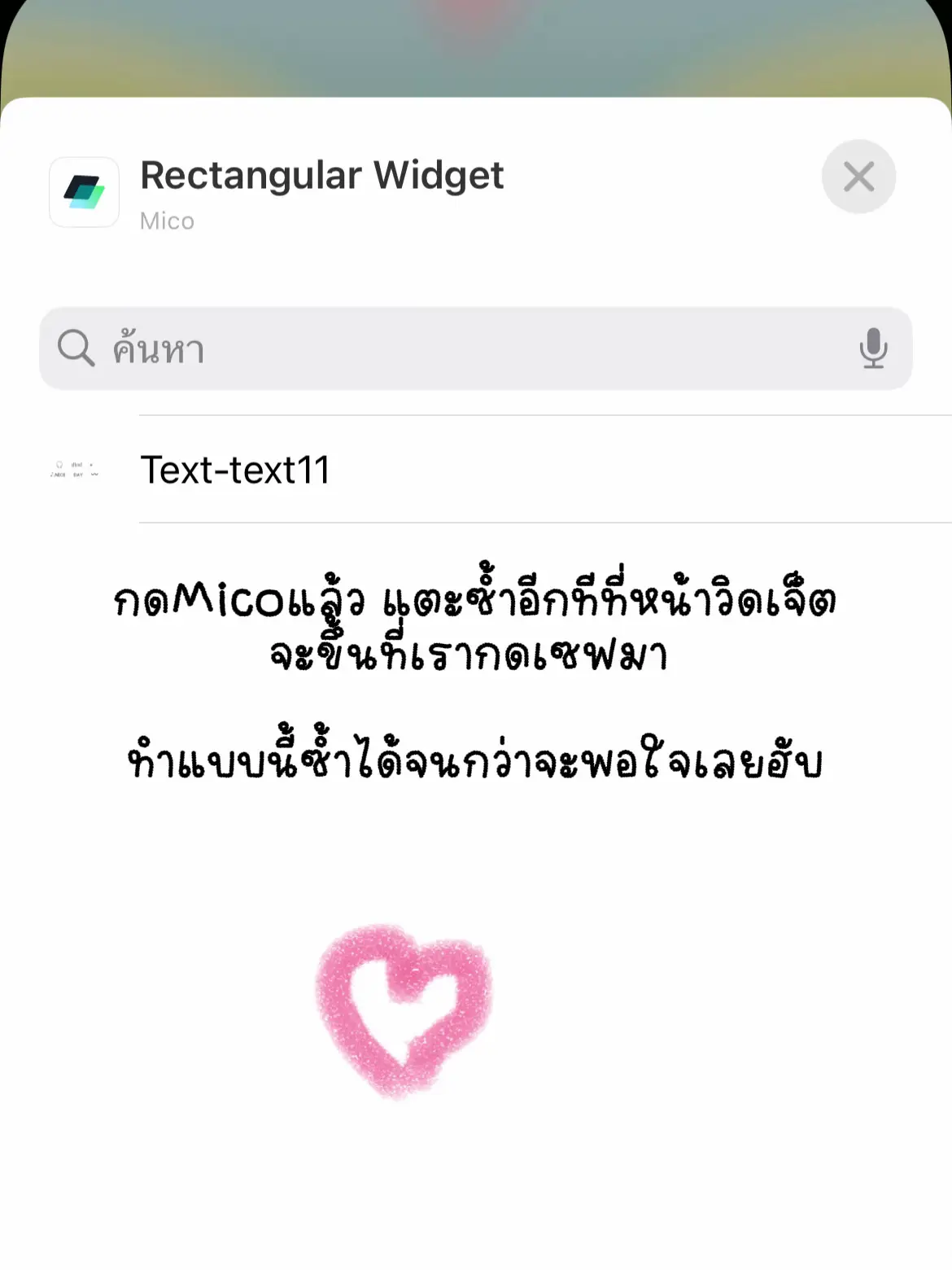Open the Text-text11 widget preview thumbnail
The height and width of the screenshot is (1270, 952).
point(75,471)
